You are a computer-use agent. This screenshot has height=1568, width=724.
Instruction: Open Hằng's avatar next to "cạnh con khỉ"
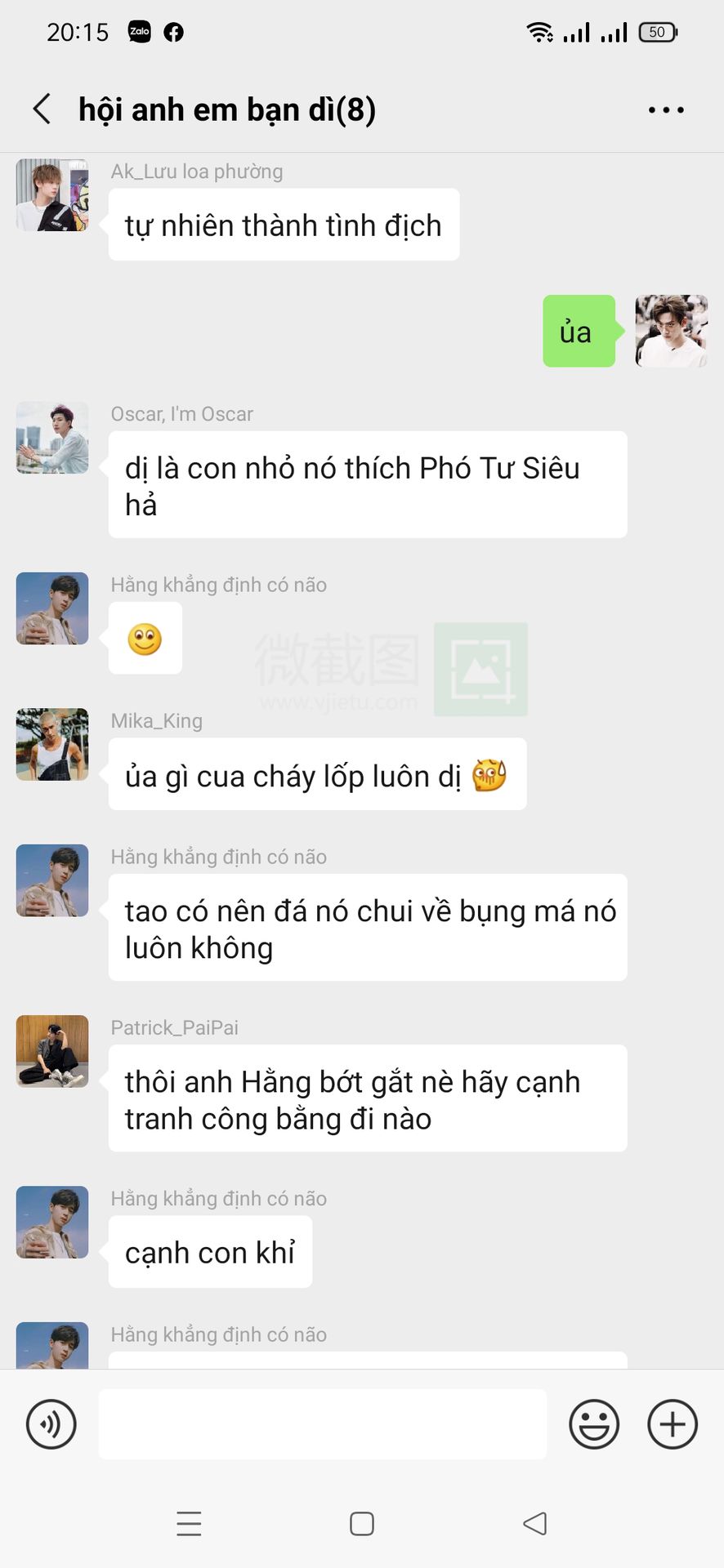(x=52, y=1222)
